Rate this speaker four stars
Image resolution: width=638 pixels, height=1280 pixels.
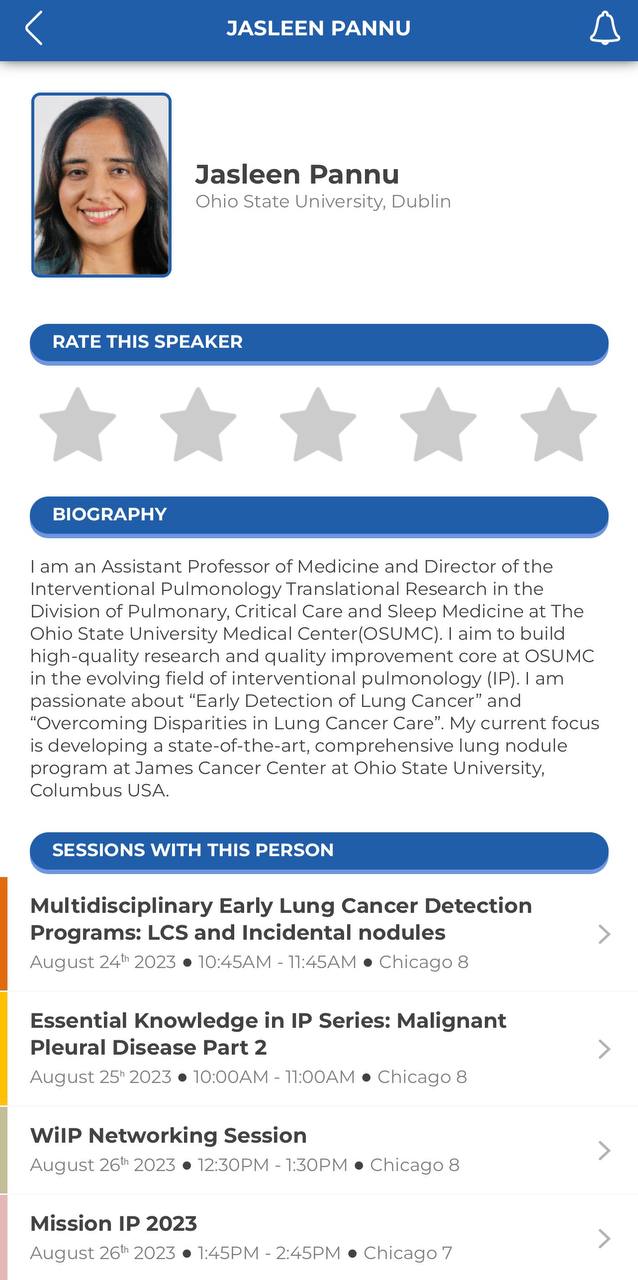point(438,425)
